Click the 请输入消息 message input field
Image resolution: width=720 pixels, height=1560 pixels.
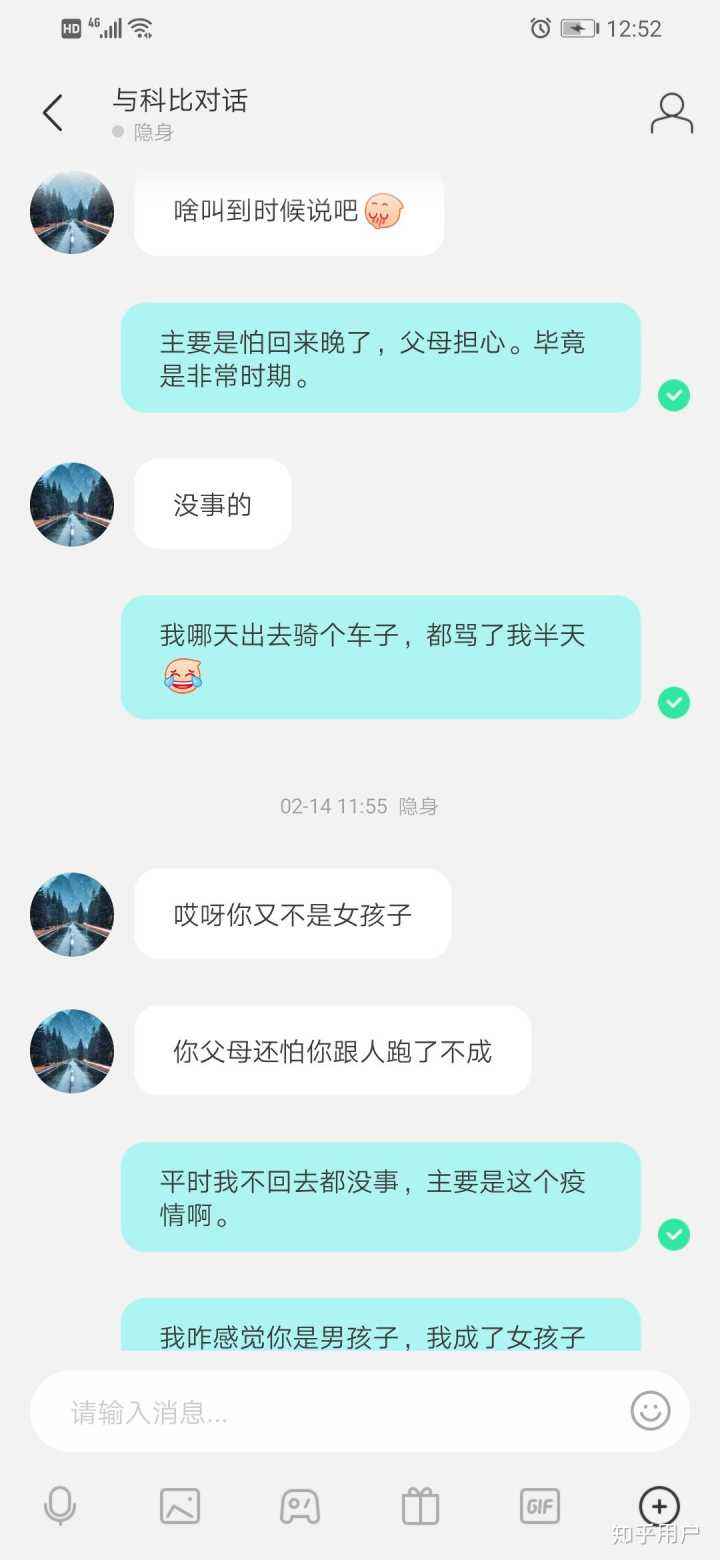[300, 1411]
